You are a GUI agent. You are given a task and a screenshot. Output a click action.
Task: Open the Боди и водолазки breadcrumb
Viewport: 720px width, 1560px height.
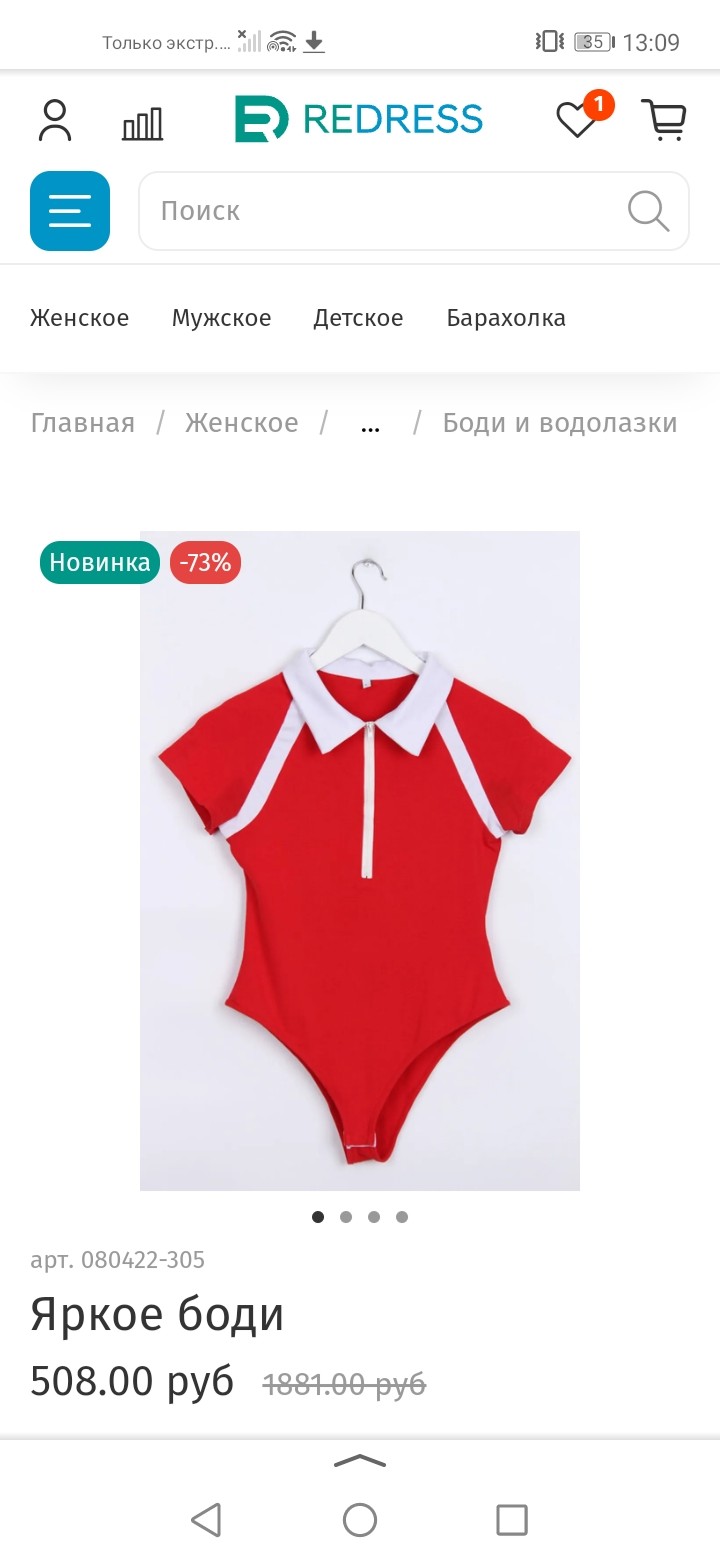click(x=560, y=423)
